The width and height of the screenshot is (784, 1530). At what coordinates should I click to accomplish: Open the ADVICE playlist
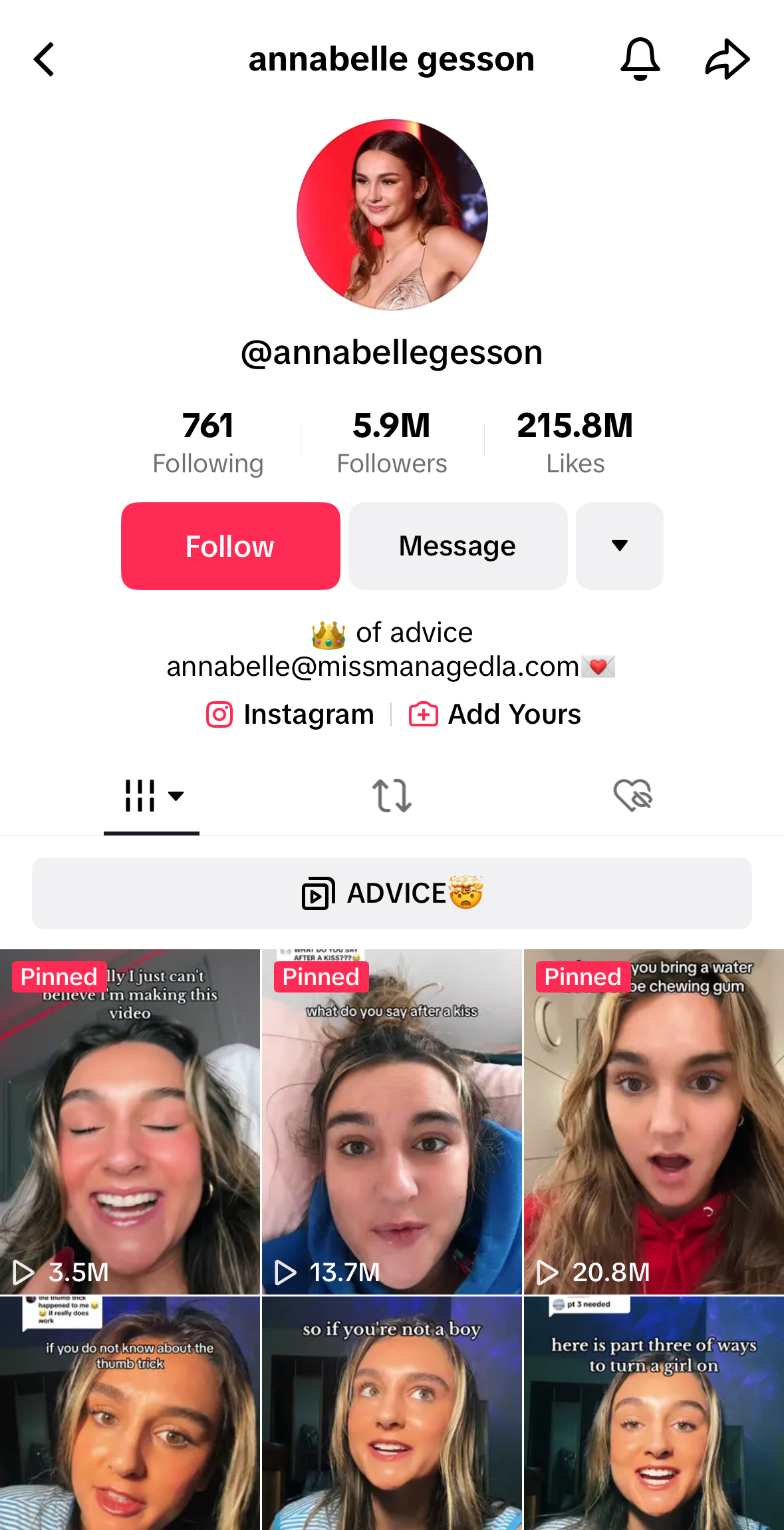point(392,893)
